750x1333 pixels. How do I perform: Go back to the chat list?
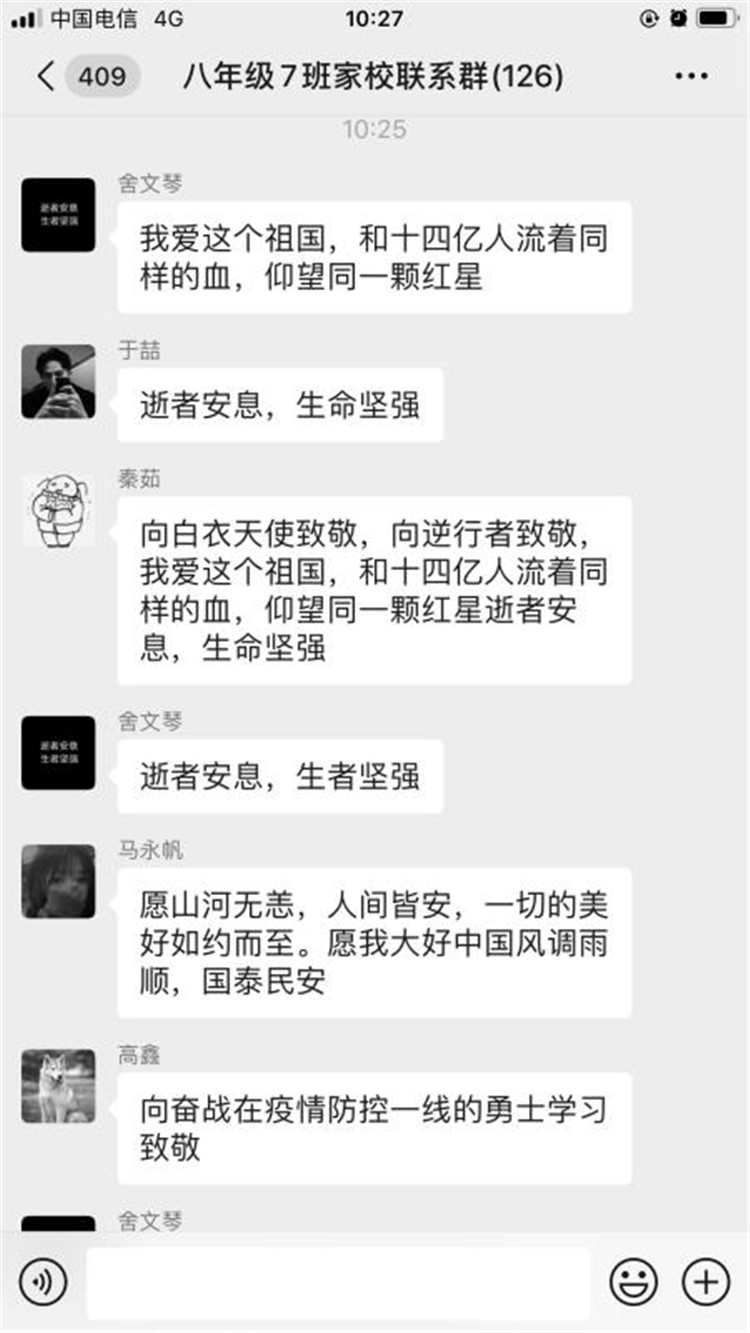tap(46, 76)
